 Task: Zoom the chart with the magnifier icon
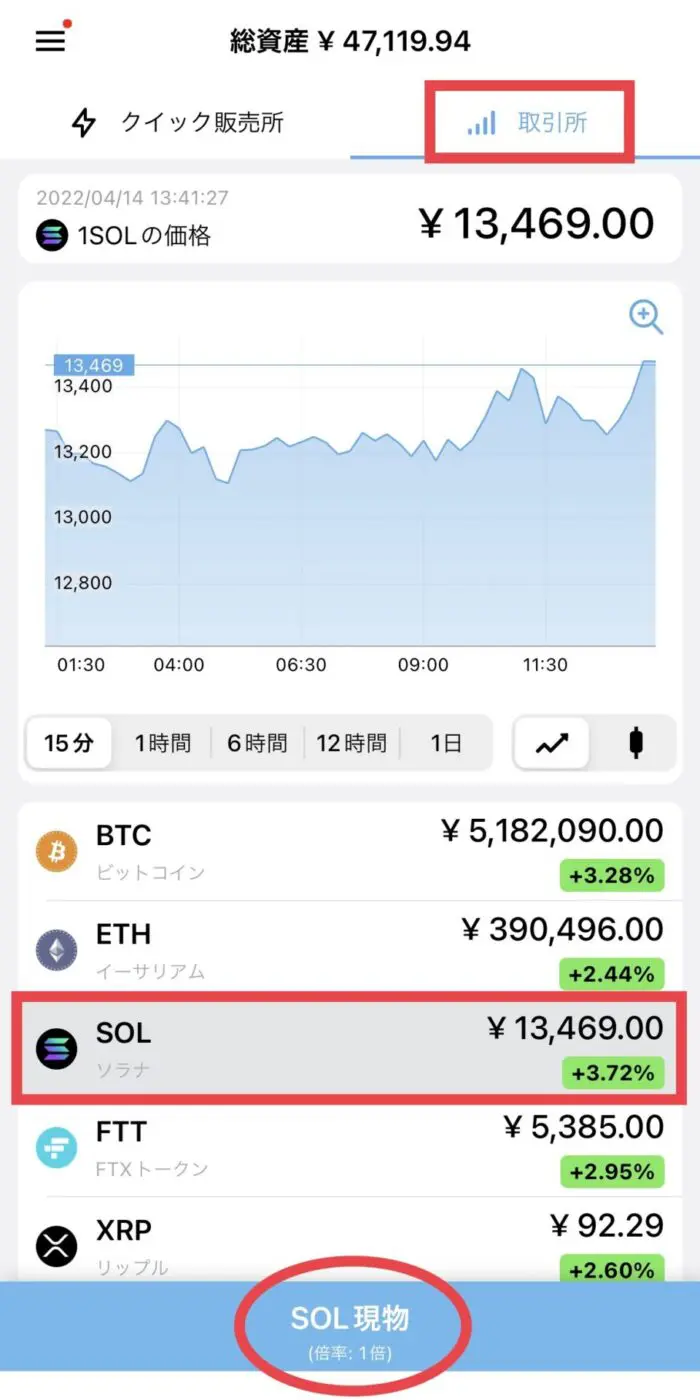coord(646,317)
